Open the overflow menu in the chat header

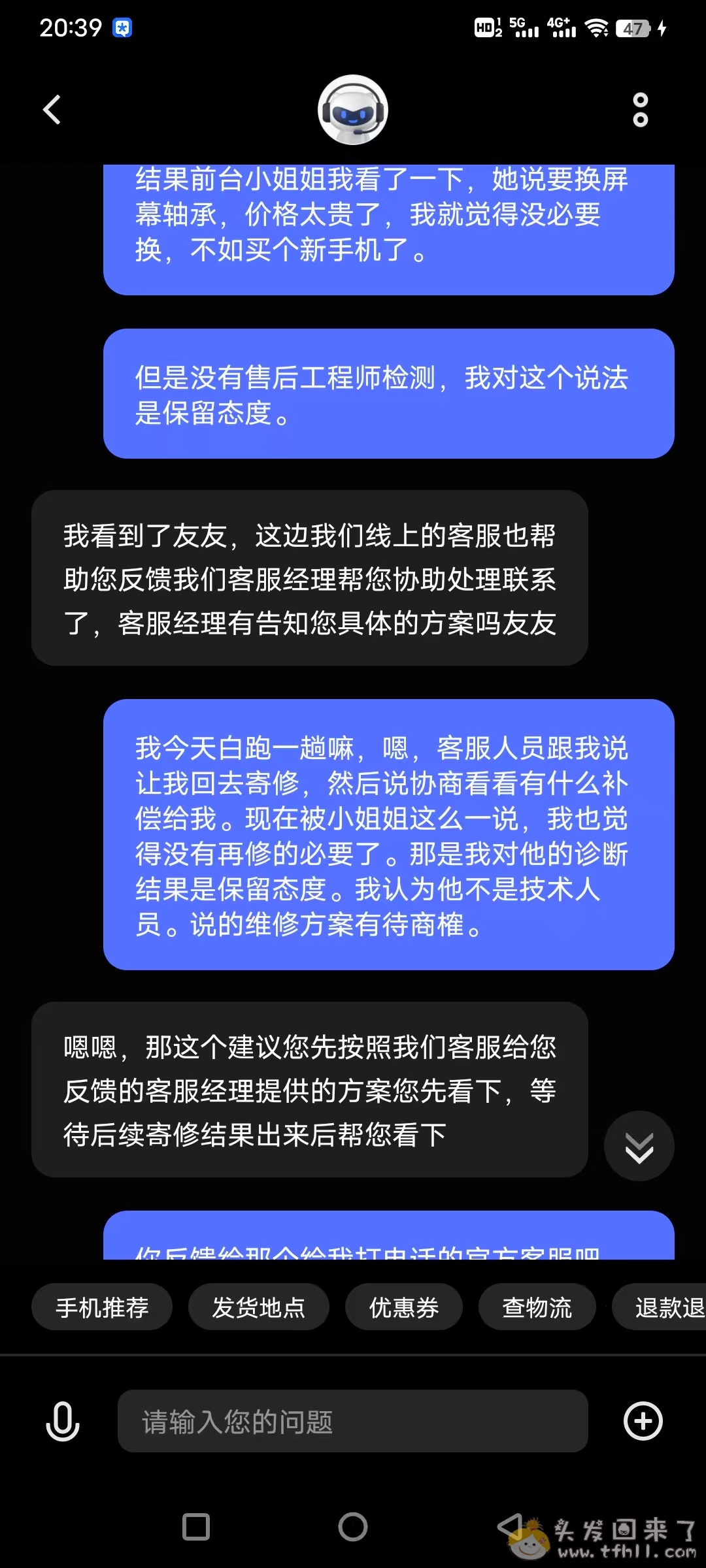tap(640, 110)
